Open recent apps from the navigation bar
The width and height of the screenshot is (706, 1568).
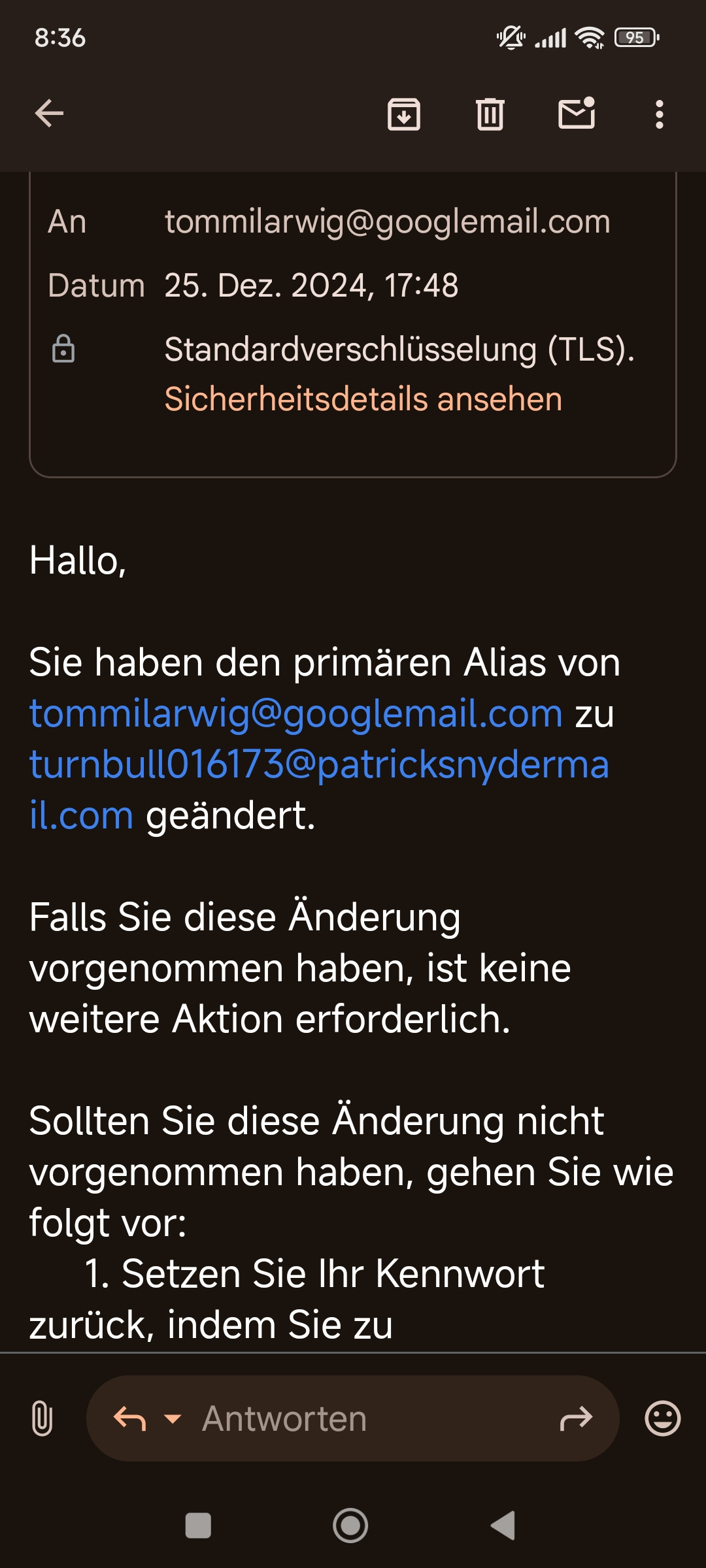[198, 1526]
